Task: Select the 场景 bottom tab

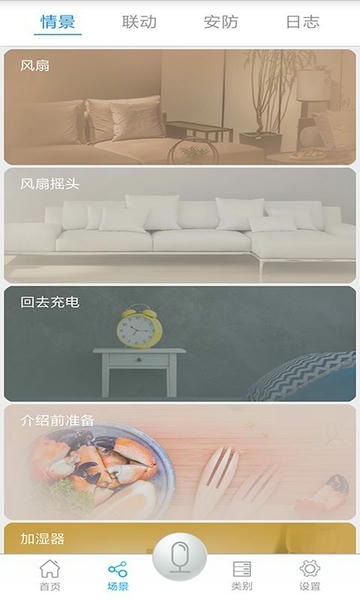Action: coord(117,575)
